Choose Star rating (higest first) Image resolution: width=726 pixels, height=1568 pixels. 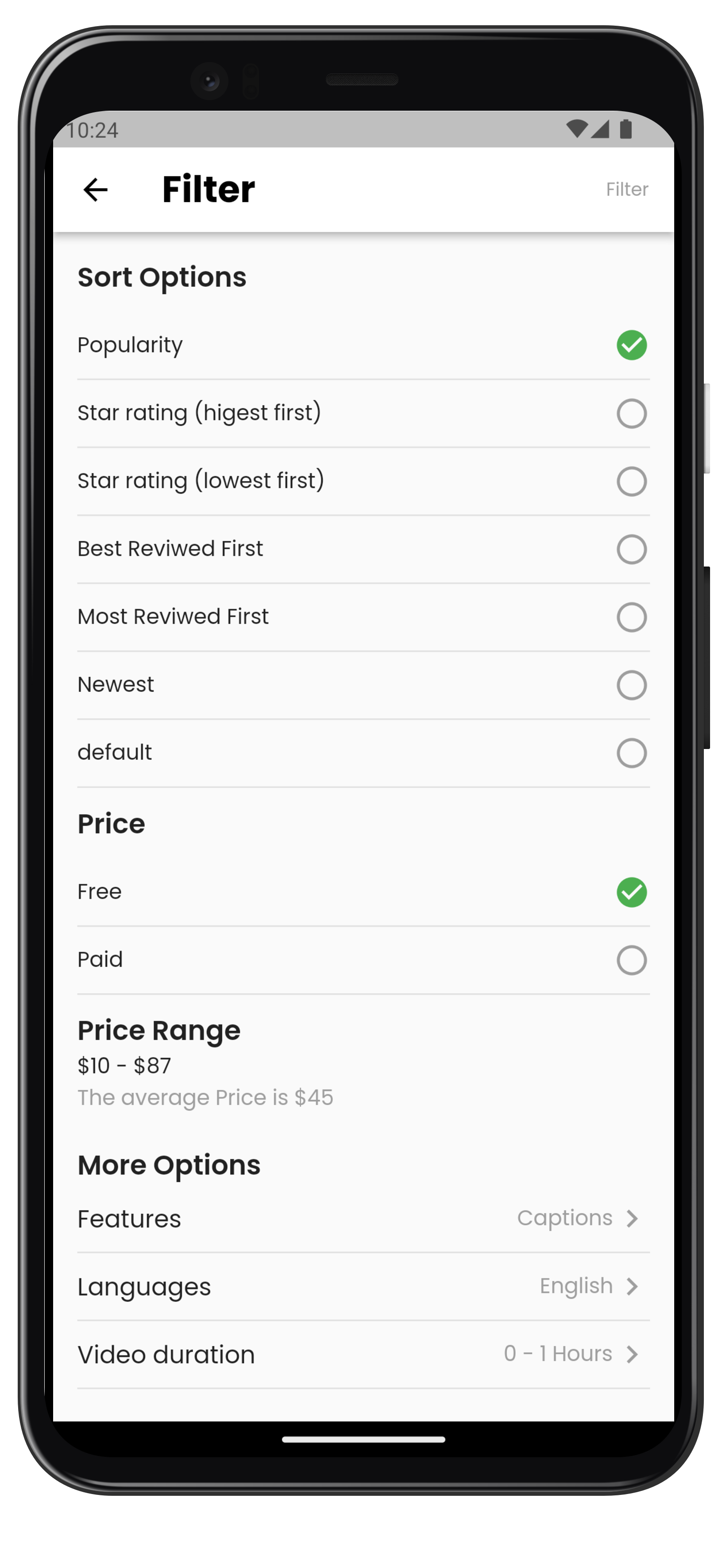pos(363,413)
